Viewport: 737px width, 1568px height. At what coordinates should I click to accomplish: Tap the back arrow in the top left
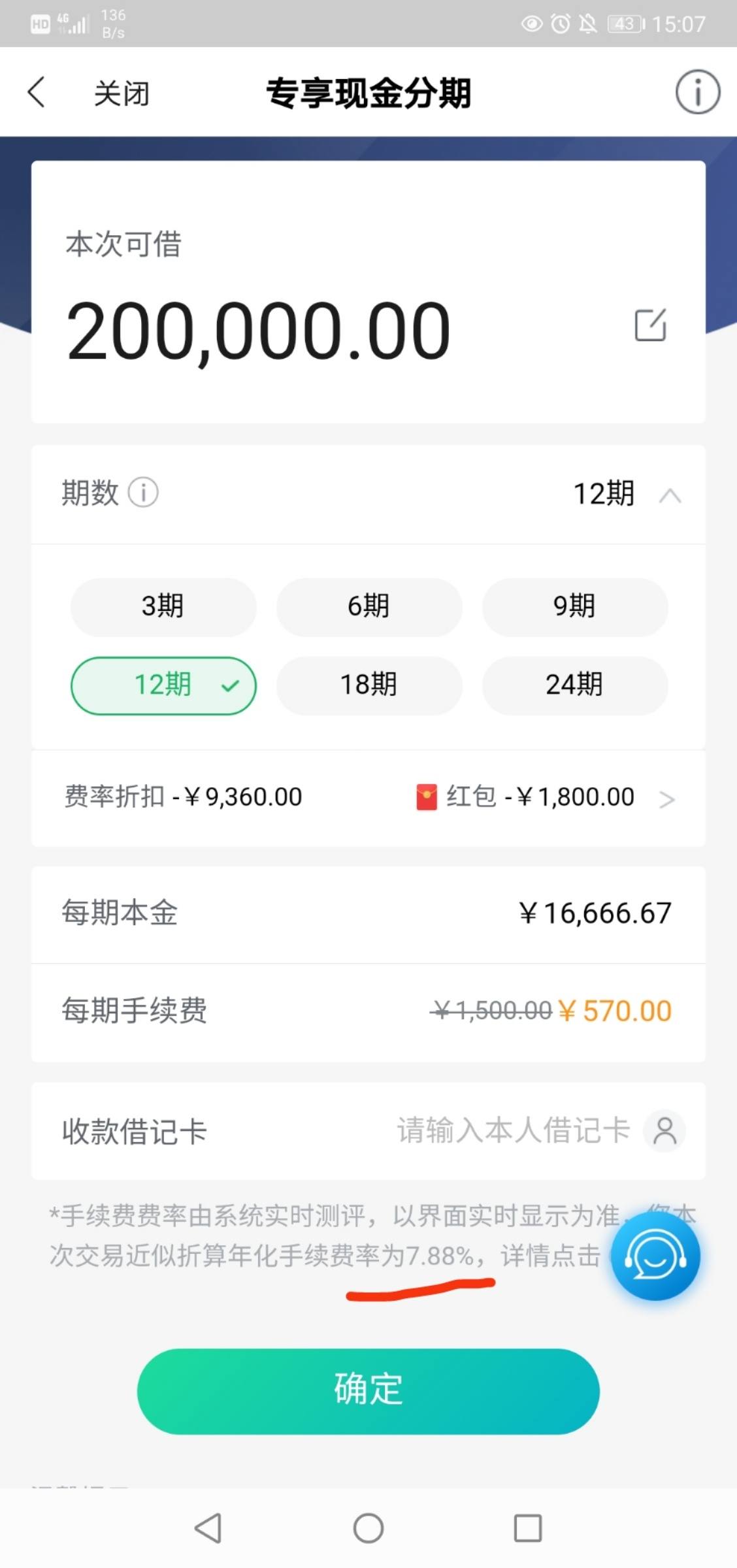(x=36, y=91)
